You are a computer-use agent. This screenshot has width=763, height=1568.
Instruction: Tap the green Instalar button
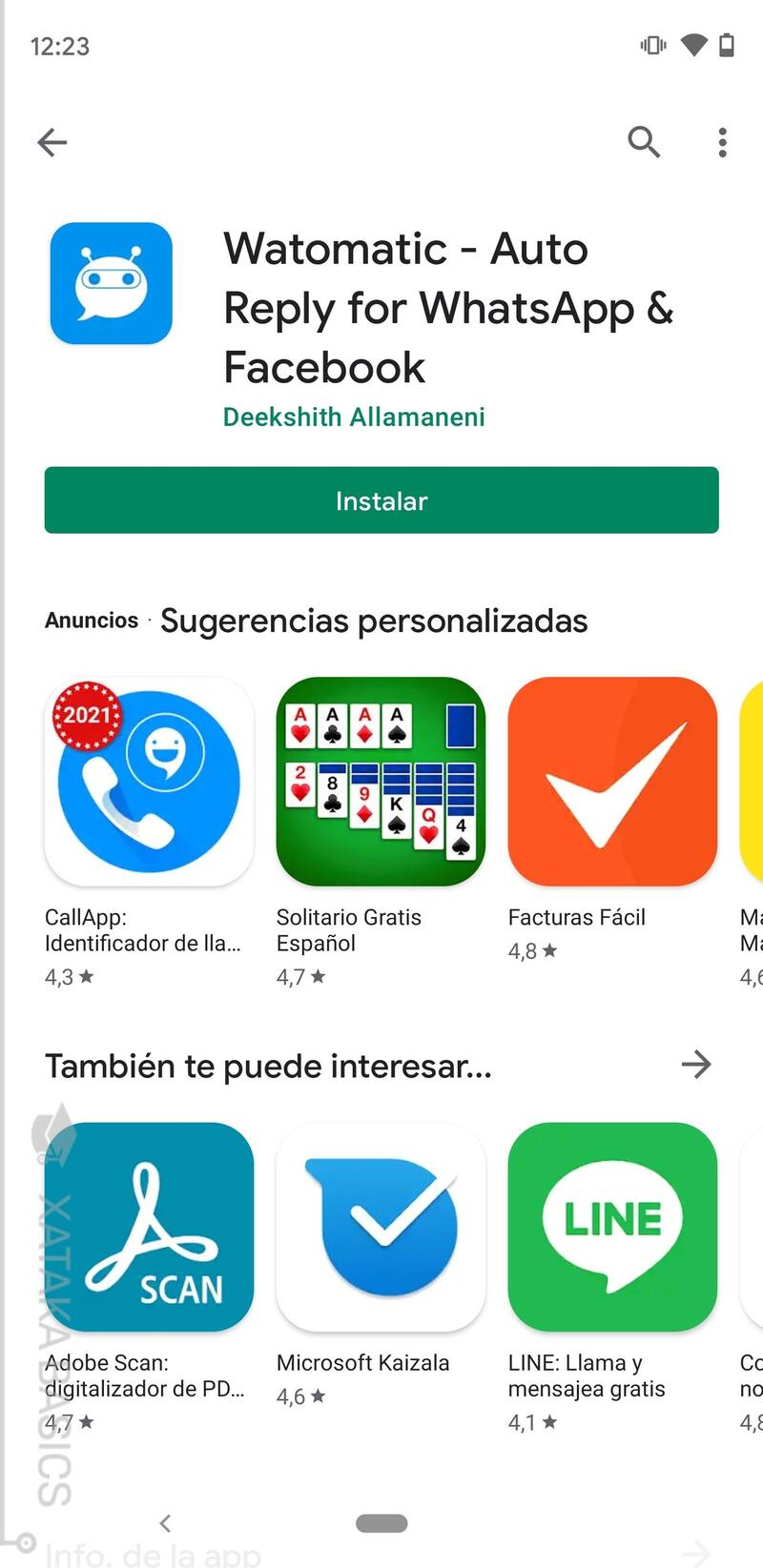click(x=381, y=500)
